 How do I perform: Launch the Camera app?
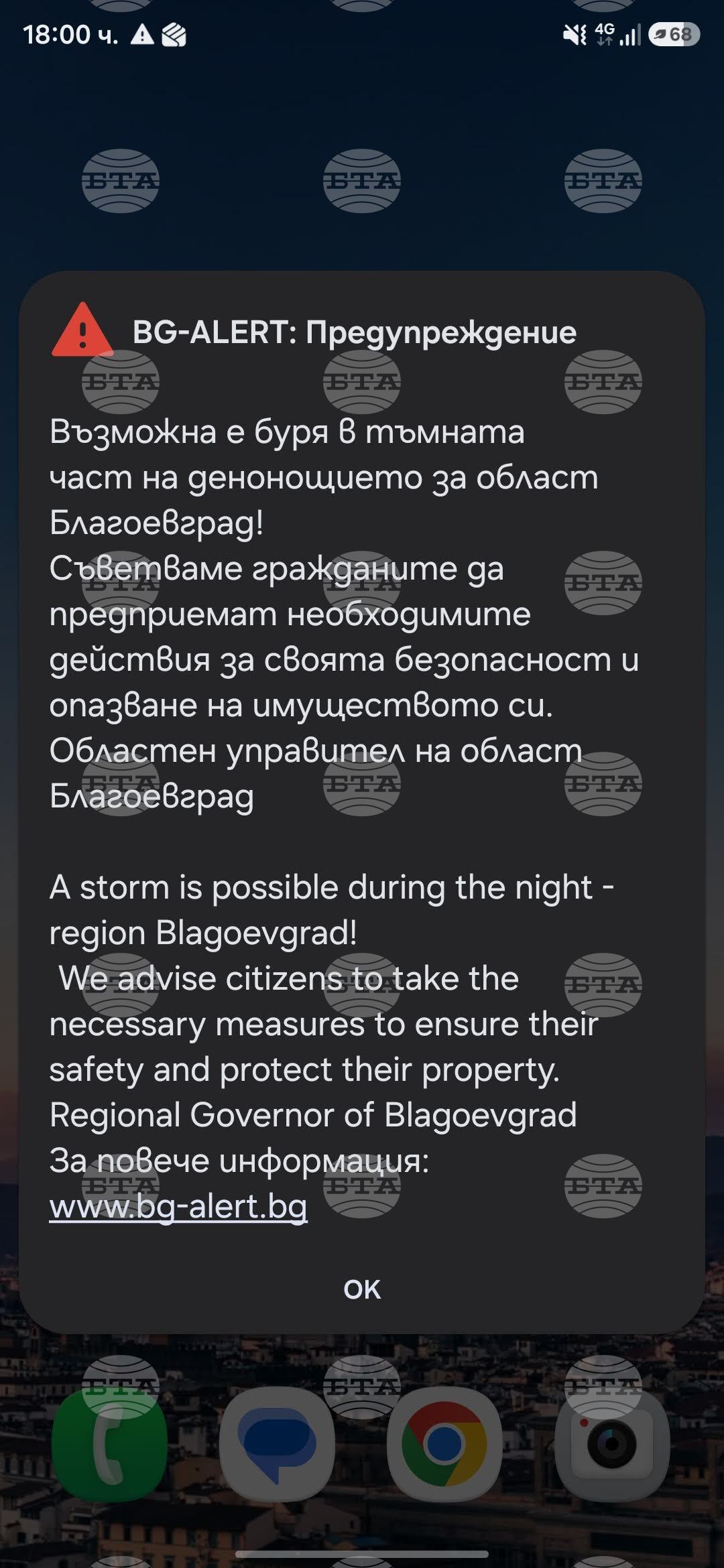[612, 1444]
